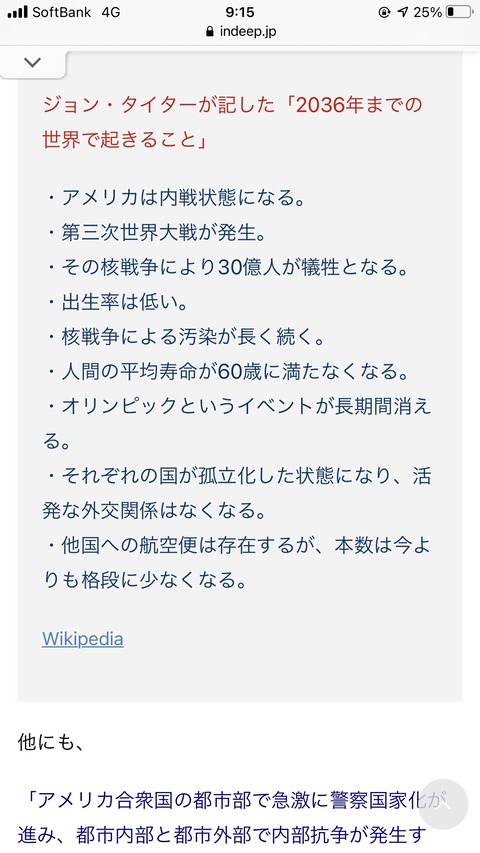This screenshot has width=480, height=853.
Task: Expand the chevron dropdown tab at top
Action: (x=33, y=63)
